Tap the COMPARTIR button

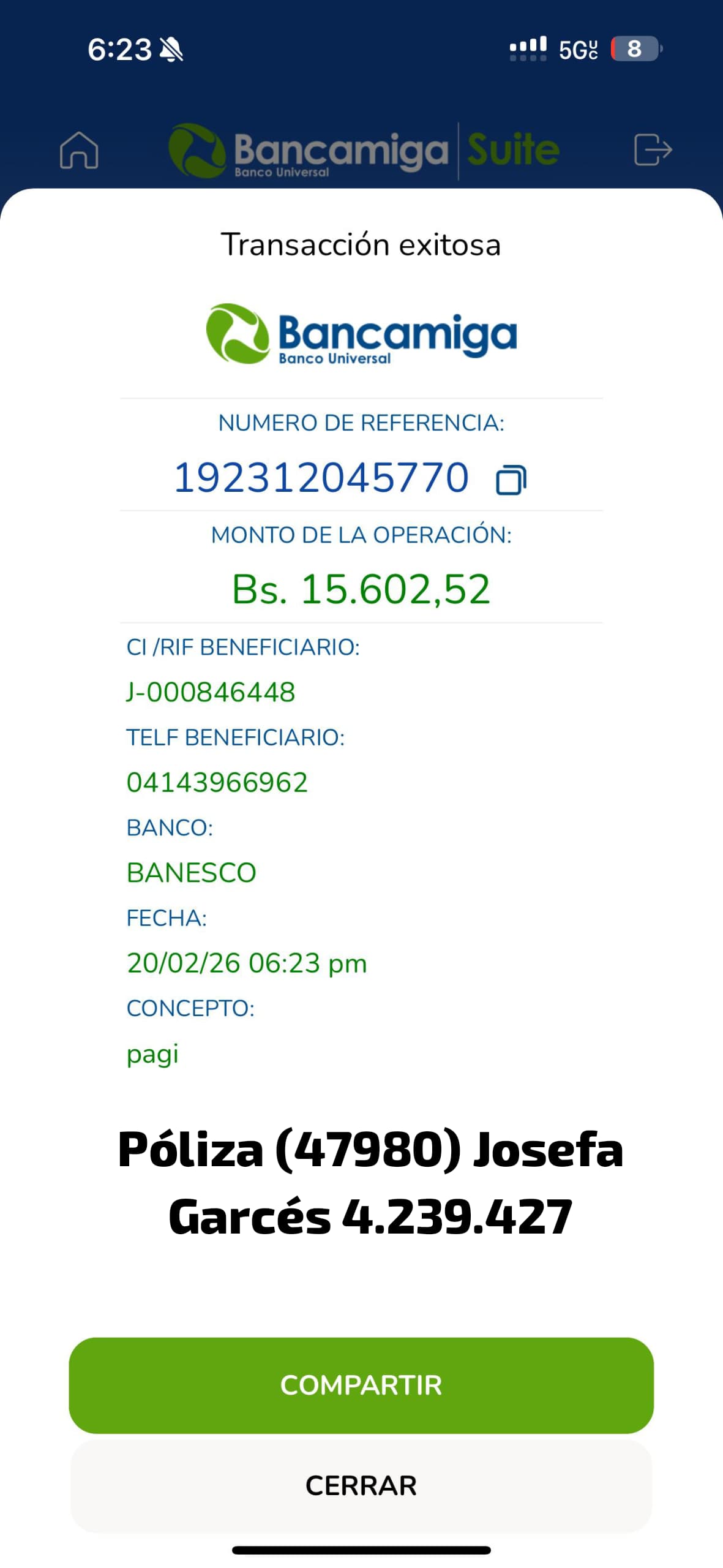tap(361, 1385)
